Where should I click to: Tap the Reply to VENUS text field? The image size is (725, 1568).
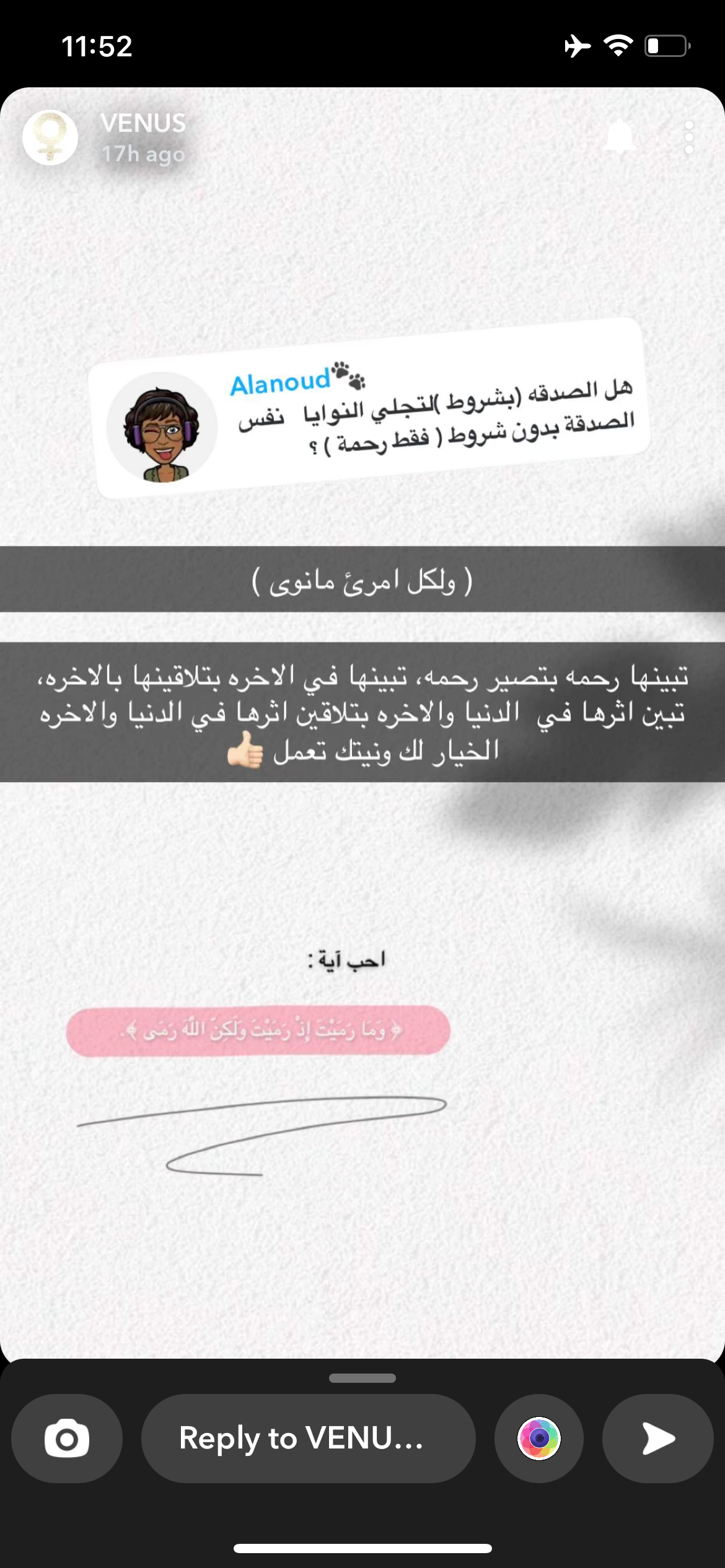tap(308, 1438)
